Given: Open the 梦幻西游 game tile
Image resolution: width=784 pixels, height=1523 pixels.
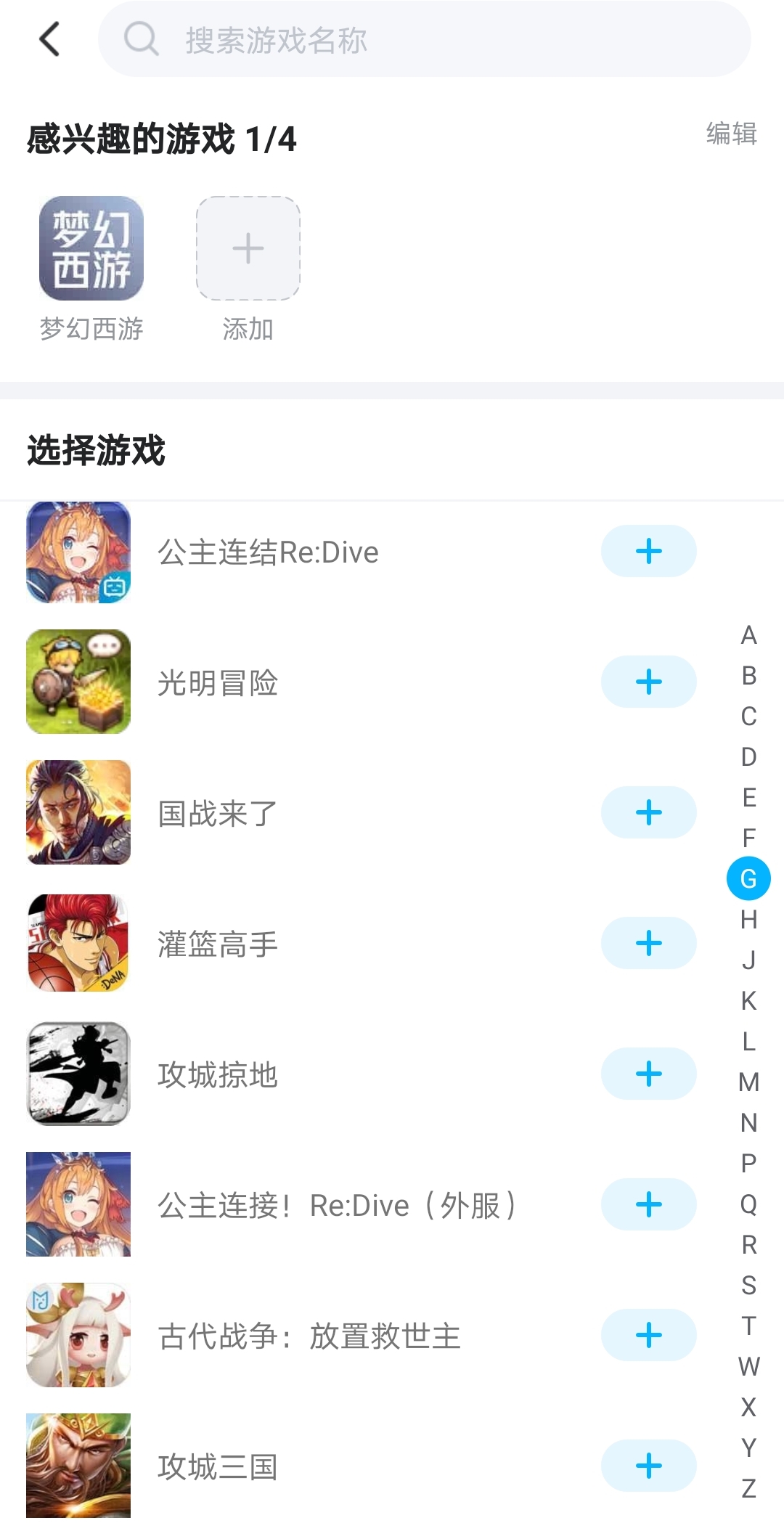Looking at the screenshot, I should tap(91, 248).
